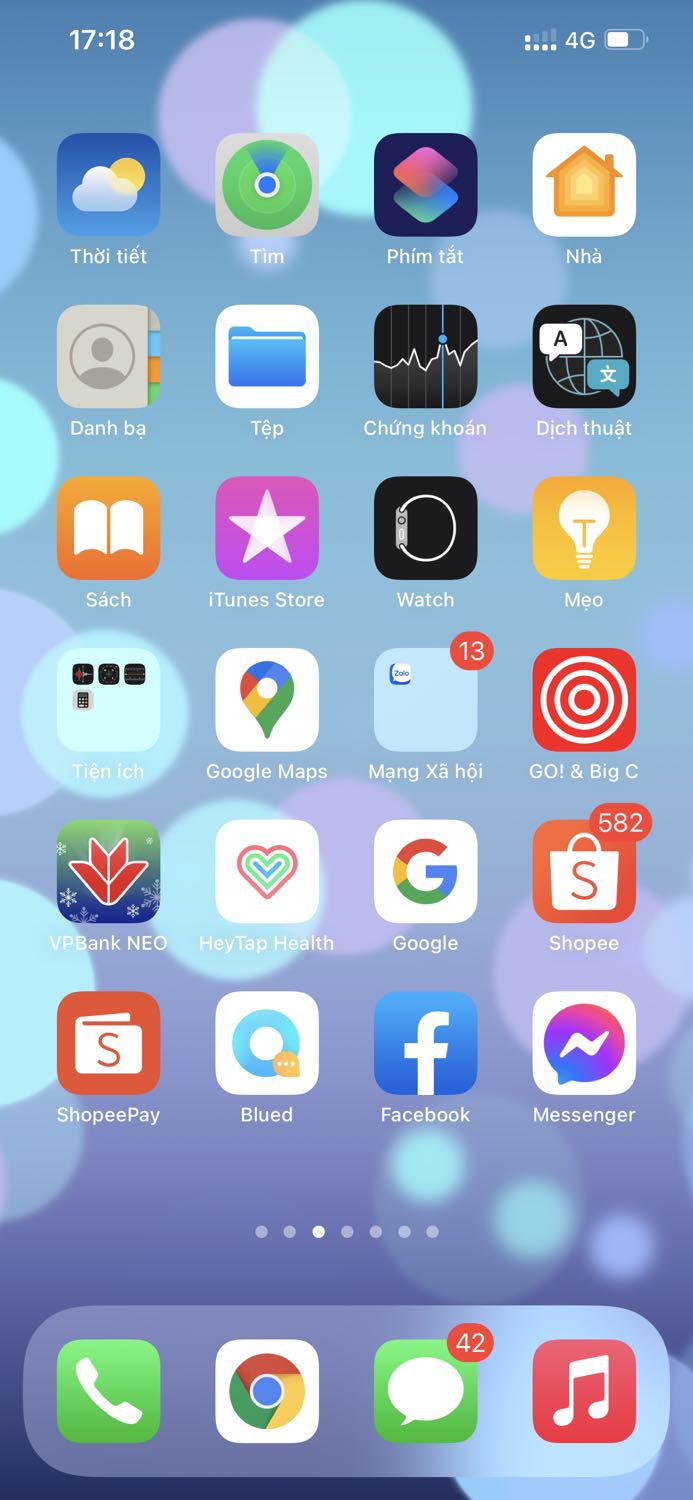Launch Chrome browser from the dock

pyautogui.click(x=267, y=1391)
